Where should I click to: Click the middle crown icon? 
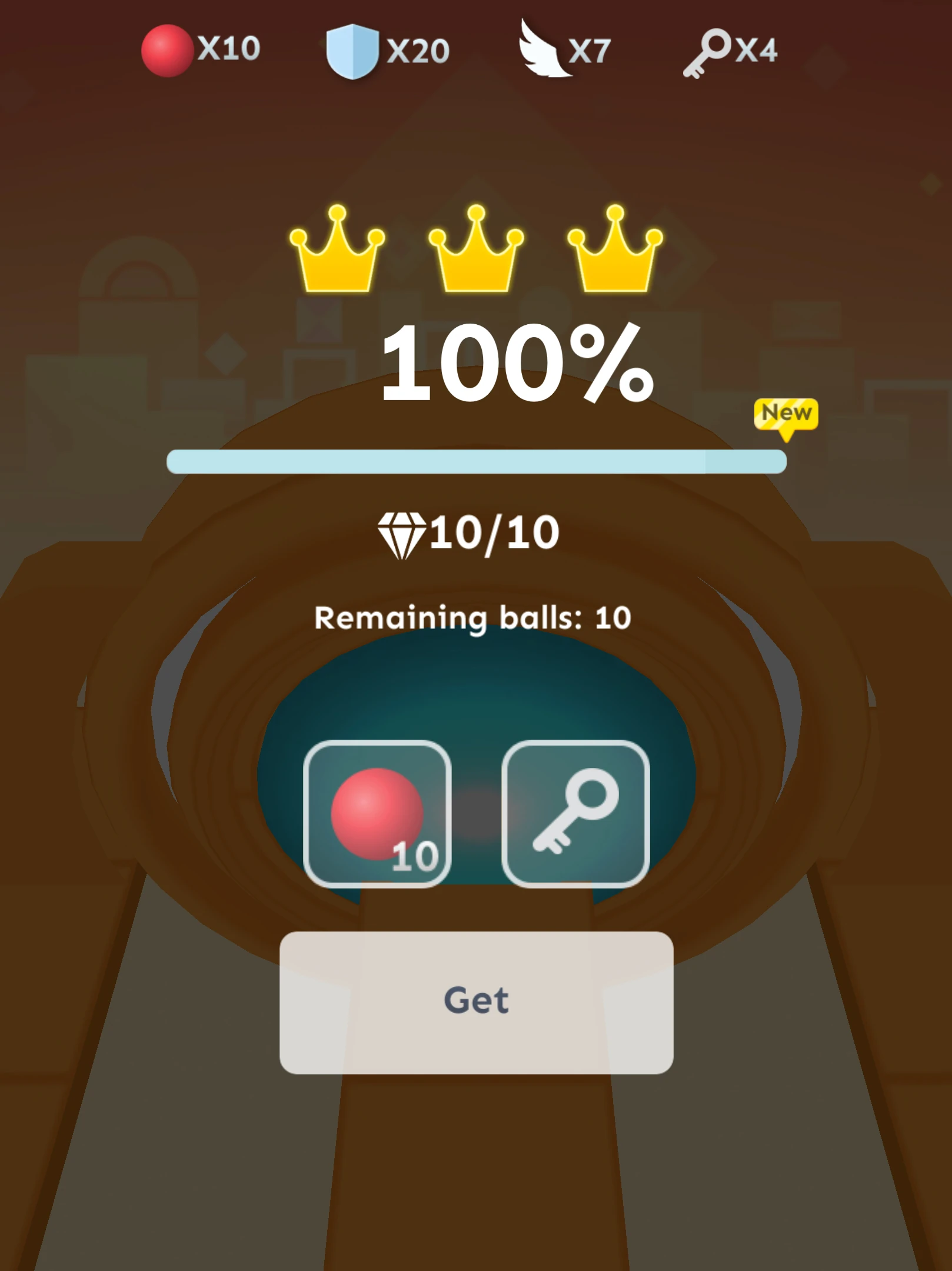point(475,250)
